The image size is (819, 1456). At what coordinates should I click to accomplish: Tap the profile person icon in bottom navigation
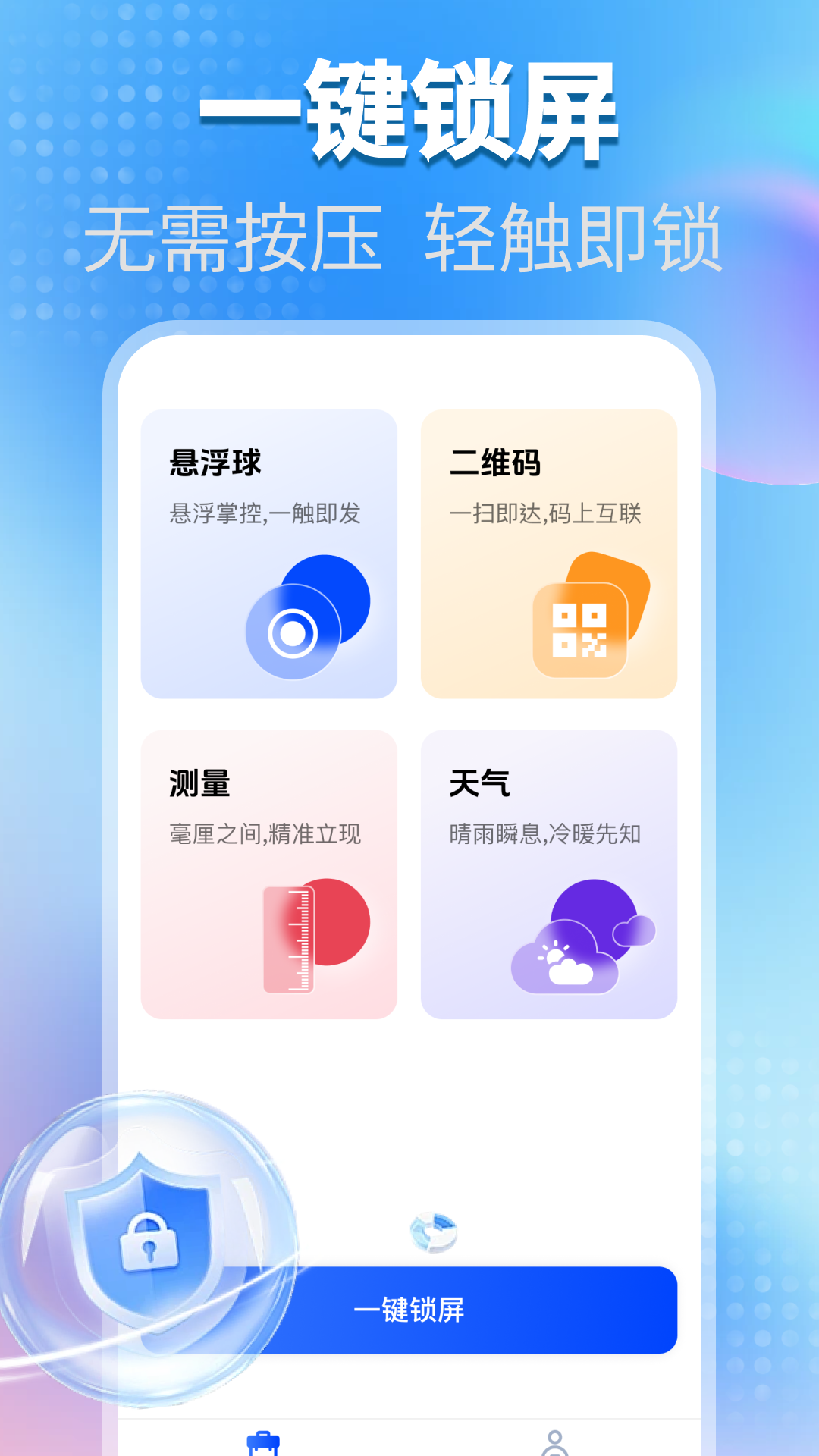pyautogui.click(x=554, y=1440)
